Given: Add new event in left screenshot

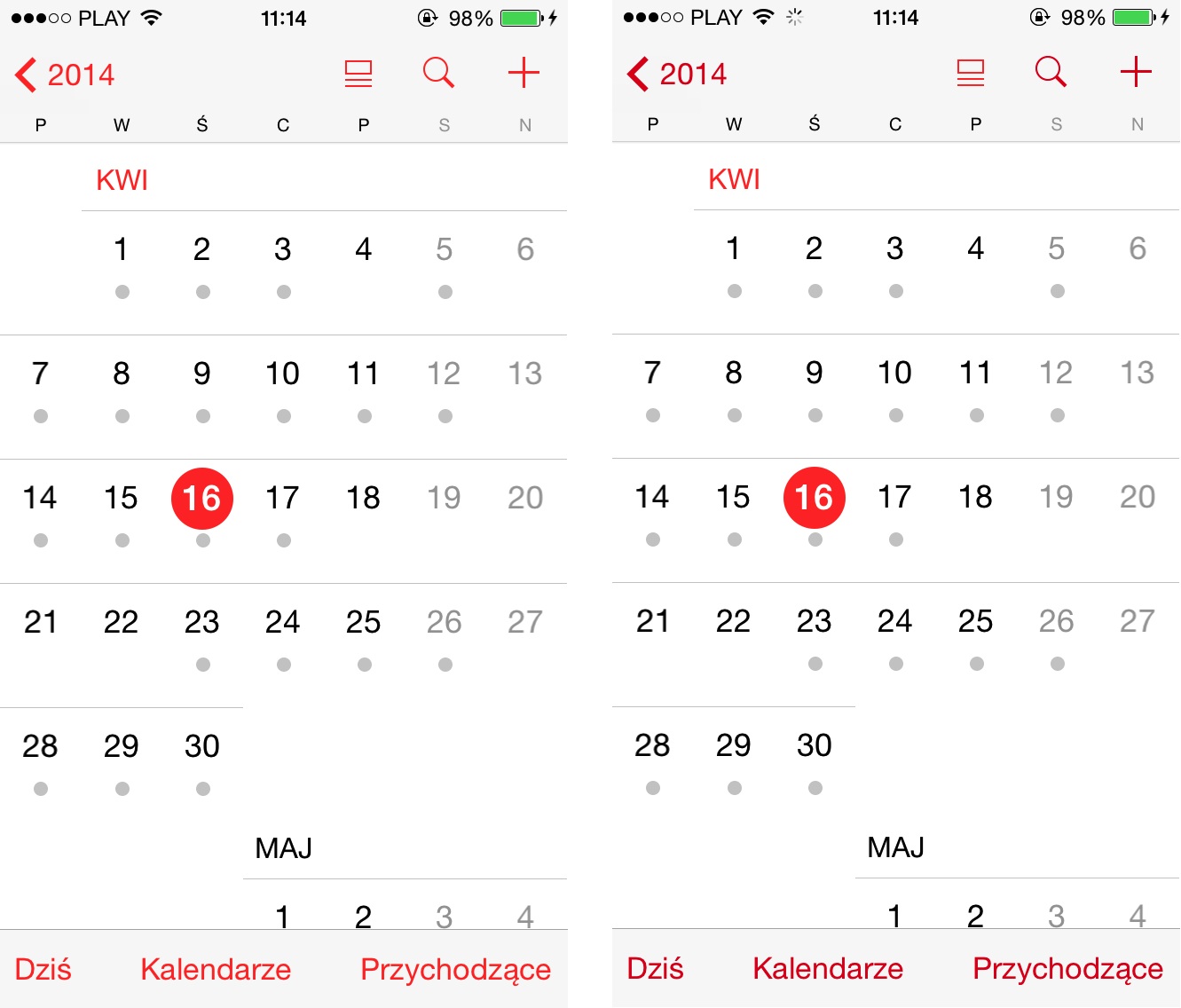Looking at the screenshot, I should (524, 73).
